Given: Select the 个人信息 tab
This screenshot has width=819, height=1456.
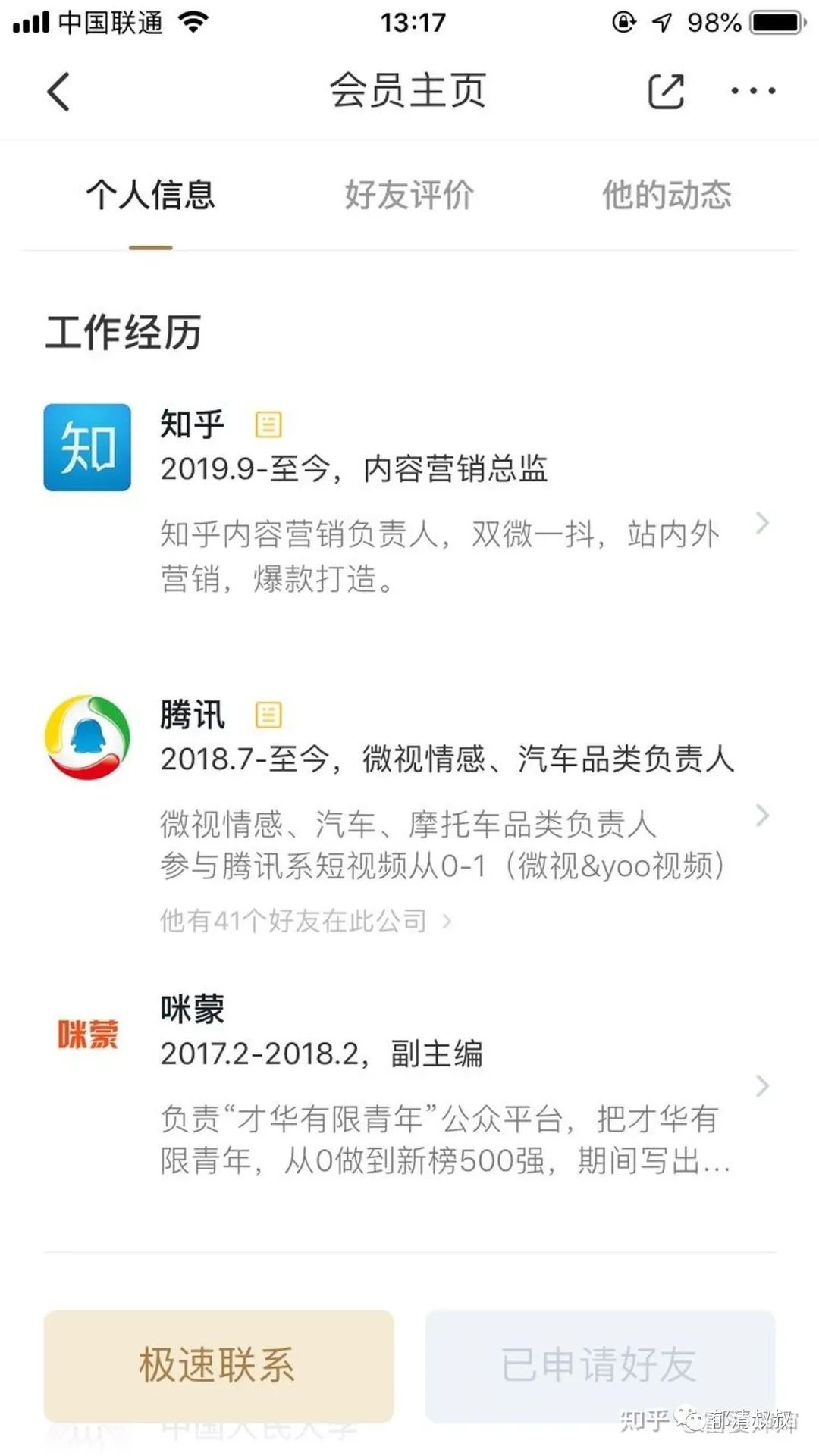Looking at the screenshot, I should 150,196.
